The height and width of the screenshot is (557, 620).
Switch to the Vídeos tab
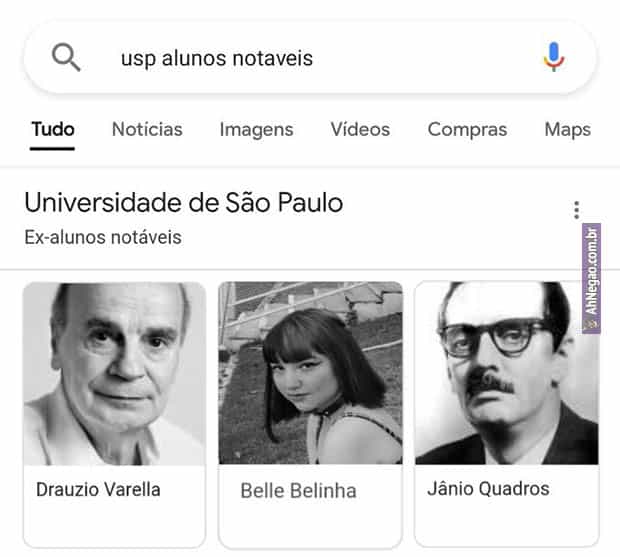tap(360, 129)
